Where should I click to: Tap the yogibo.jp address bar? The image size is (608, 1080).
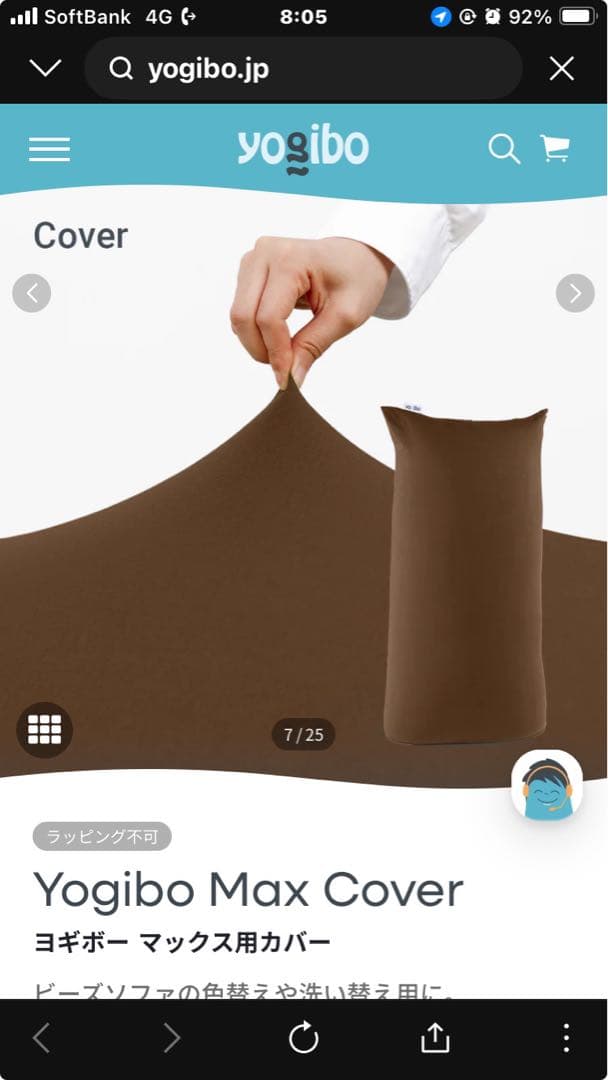[x=302, y=68]
